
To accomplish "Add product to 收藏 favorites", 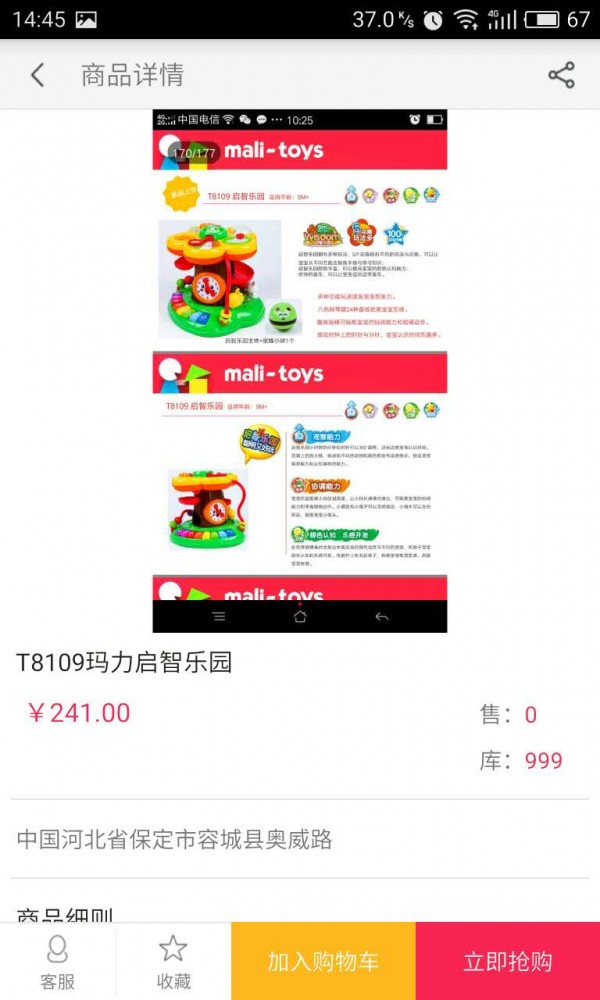I will pos(173,961).
